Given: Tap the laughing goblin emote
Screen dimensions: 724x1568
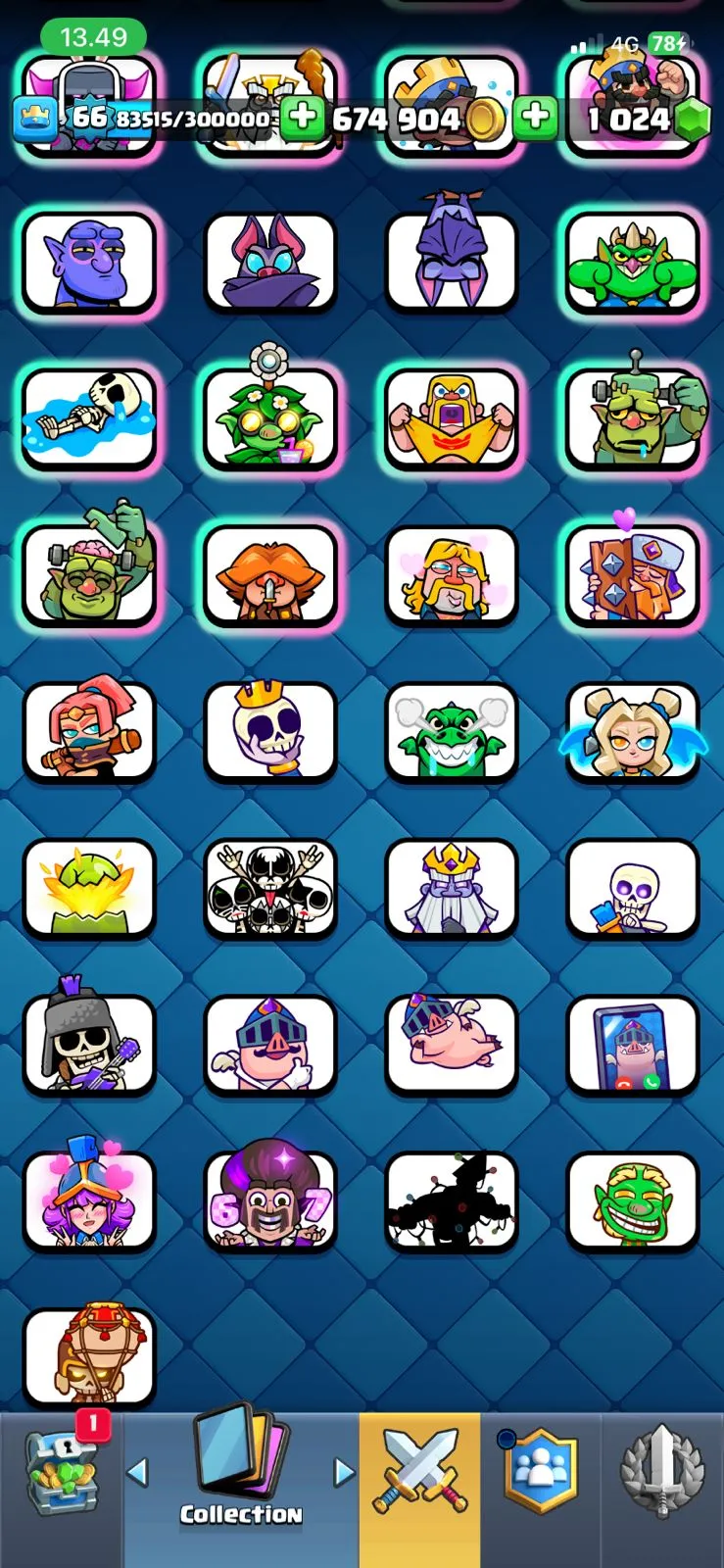Looking at the screenshot, I should tap(633, 1201).
